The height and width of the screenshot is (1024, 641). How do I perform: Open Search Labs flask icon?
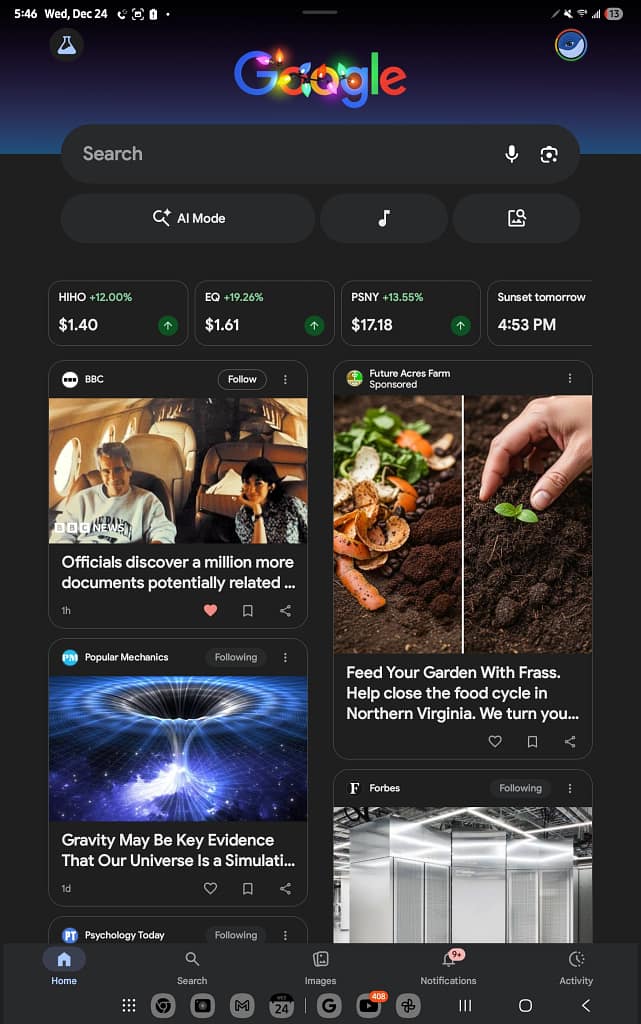click(x=66, y=45)
